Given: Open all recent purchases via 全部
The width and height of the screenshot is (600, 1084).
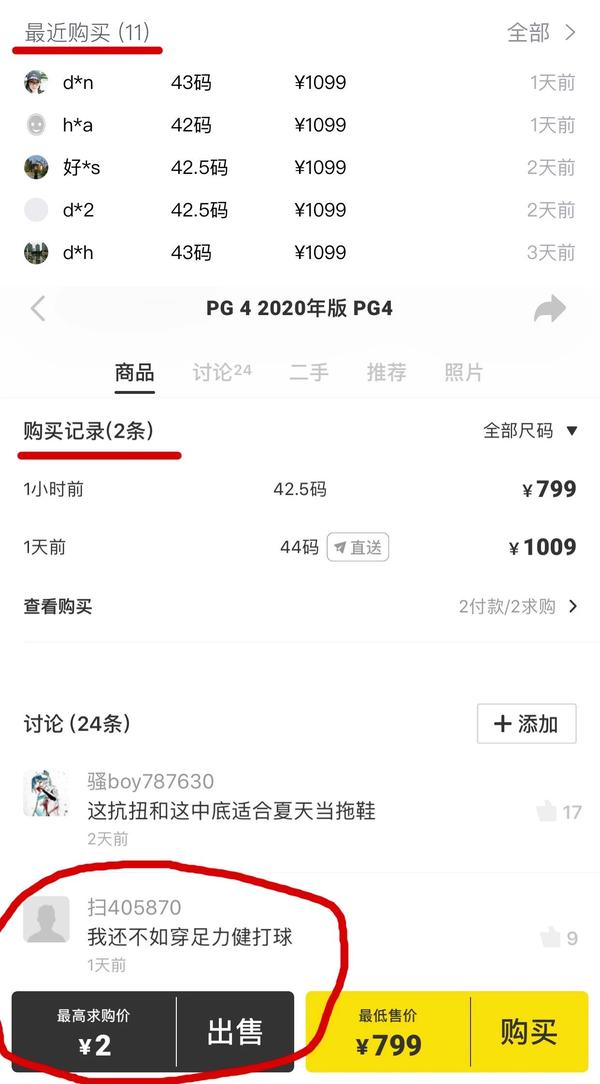Looking at the screenshot, I should tap(541, 33).
